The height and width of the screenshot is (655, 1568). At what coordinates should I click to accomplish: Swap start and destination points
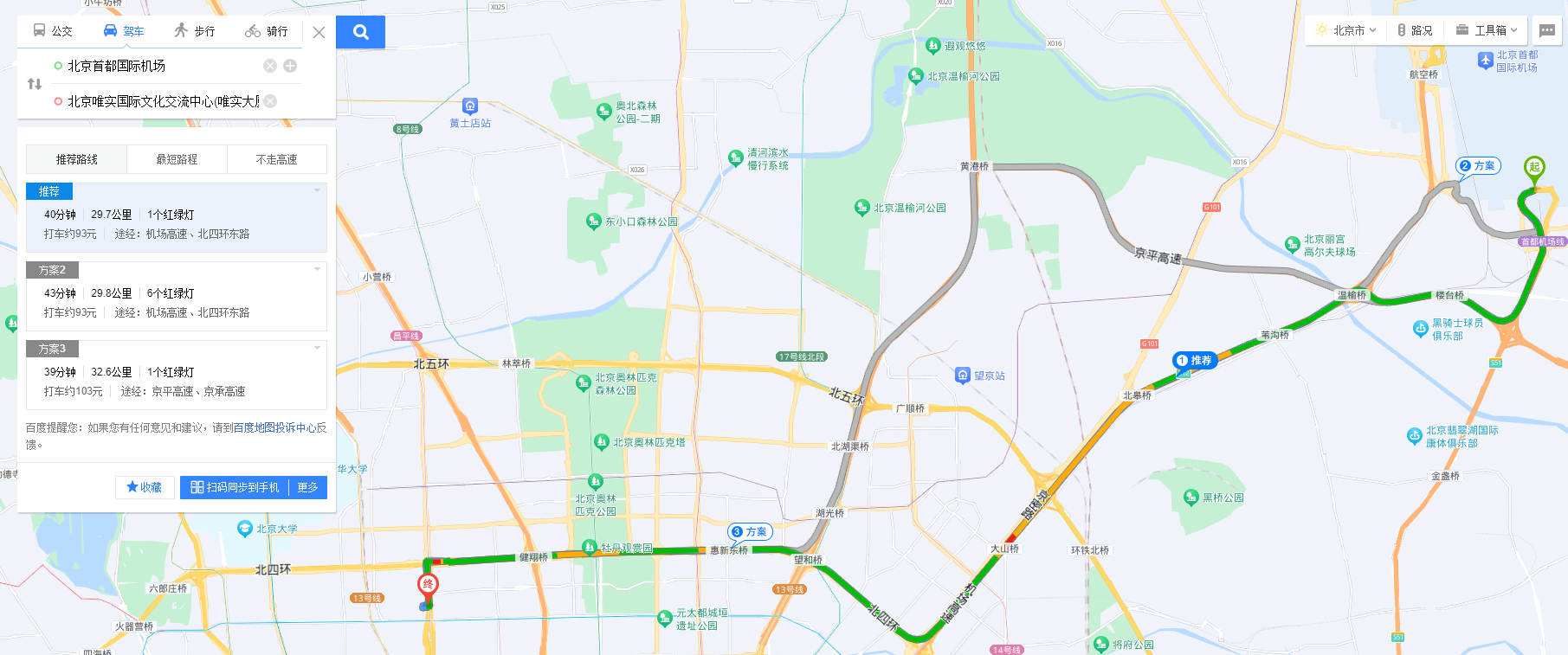35,84
